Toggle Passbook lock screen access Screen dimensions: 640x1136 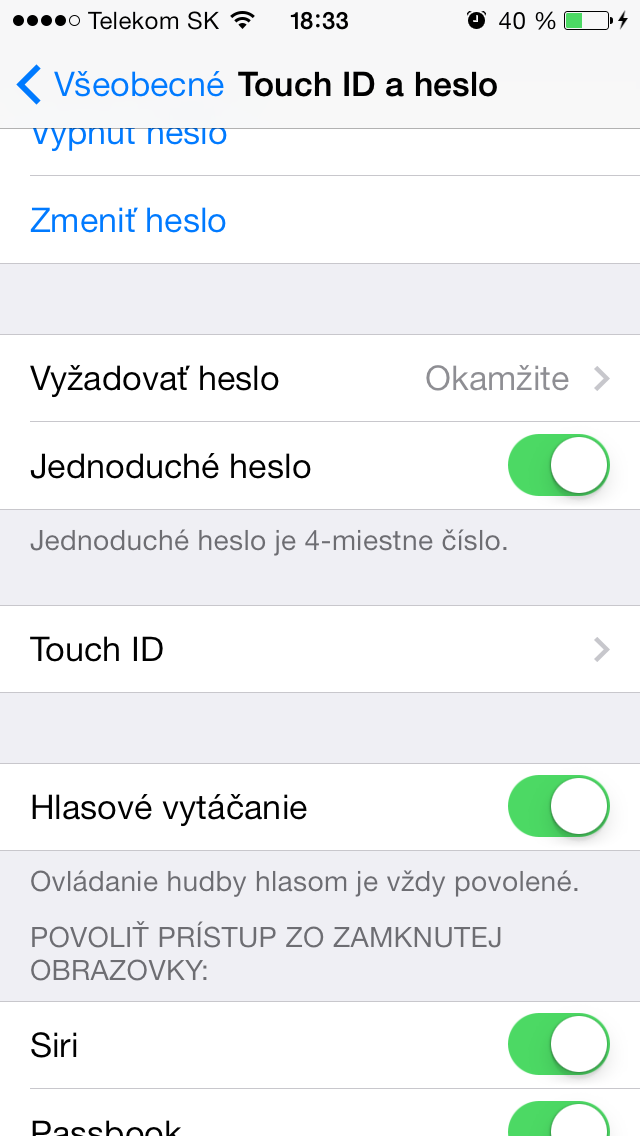(558, 1122)
